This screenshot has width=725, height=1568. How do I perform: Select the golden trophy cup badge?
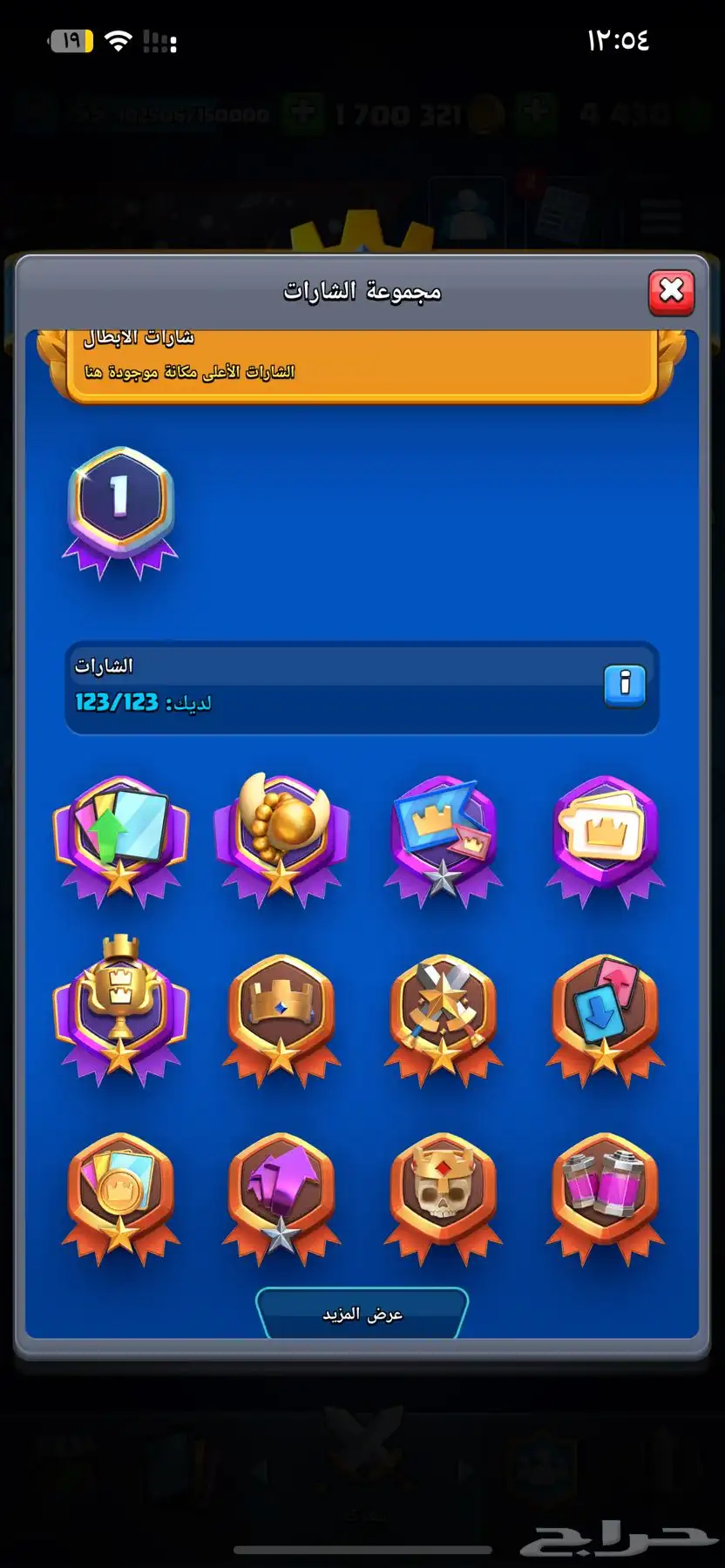click(x=120, y=1010)
